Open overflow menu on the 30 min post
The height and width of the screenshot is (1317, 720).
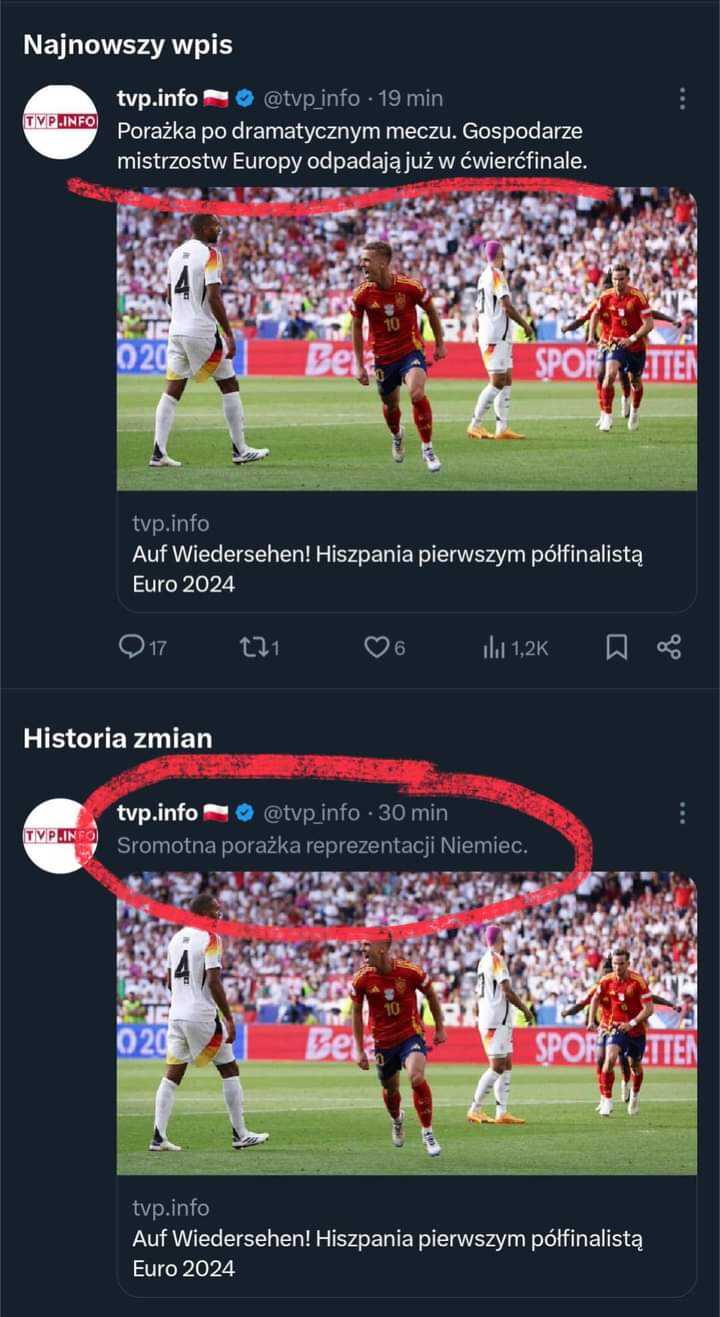(x=682, y=812)
